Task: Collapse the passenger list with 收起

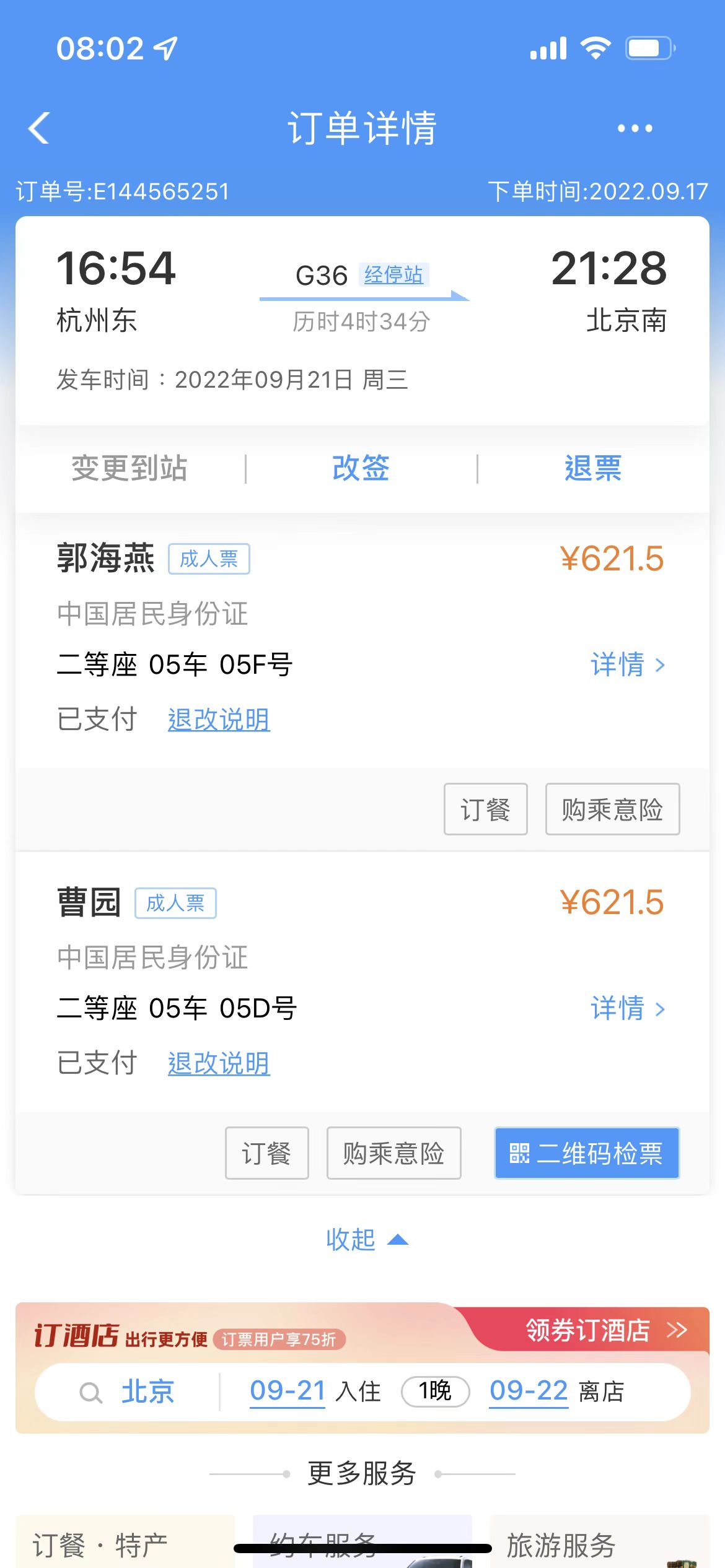Action: click(366, 1240)
